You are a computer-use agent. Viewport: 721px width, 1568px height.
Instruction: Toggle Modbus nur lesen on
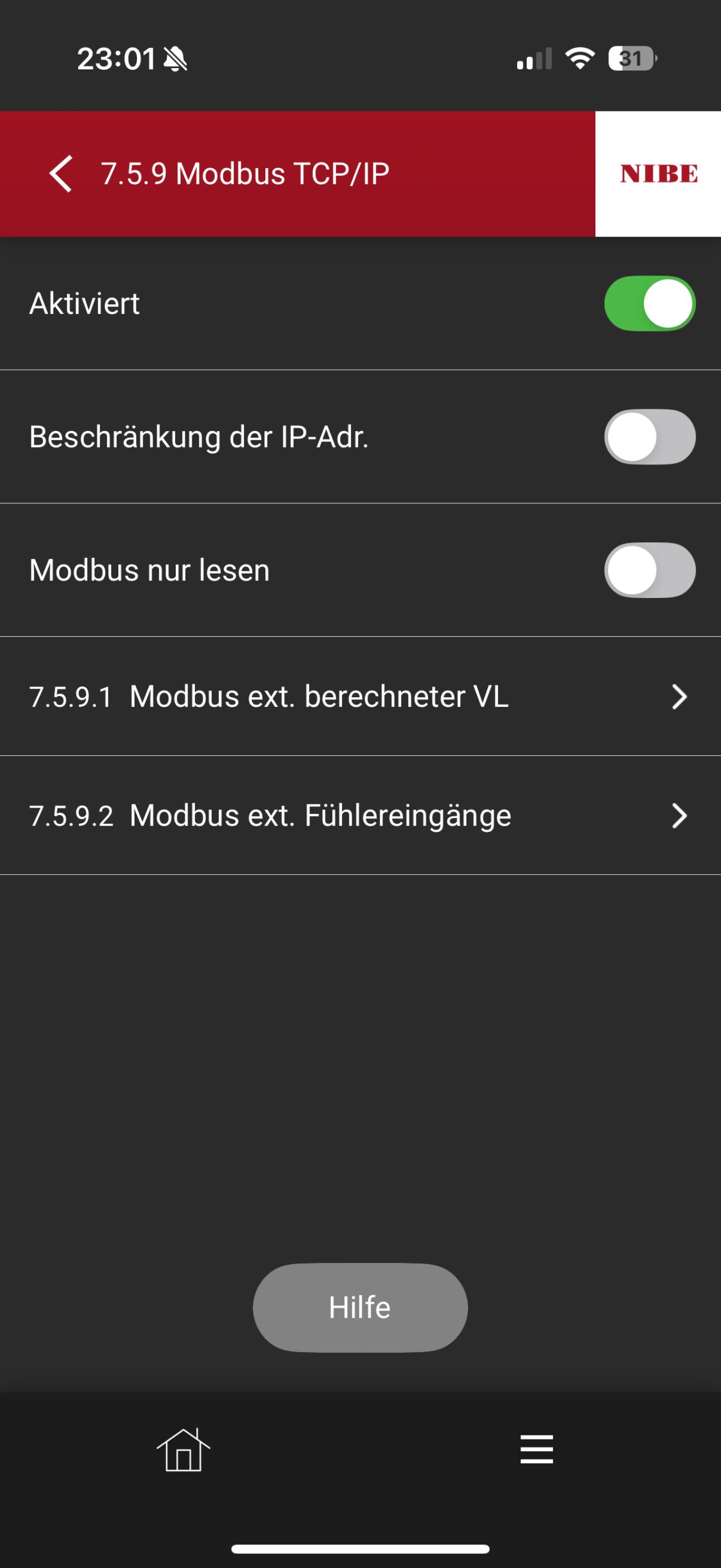tap(649, 570)
